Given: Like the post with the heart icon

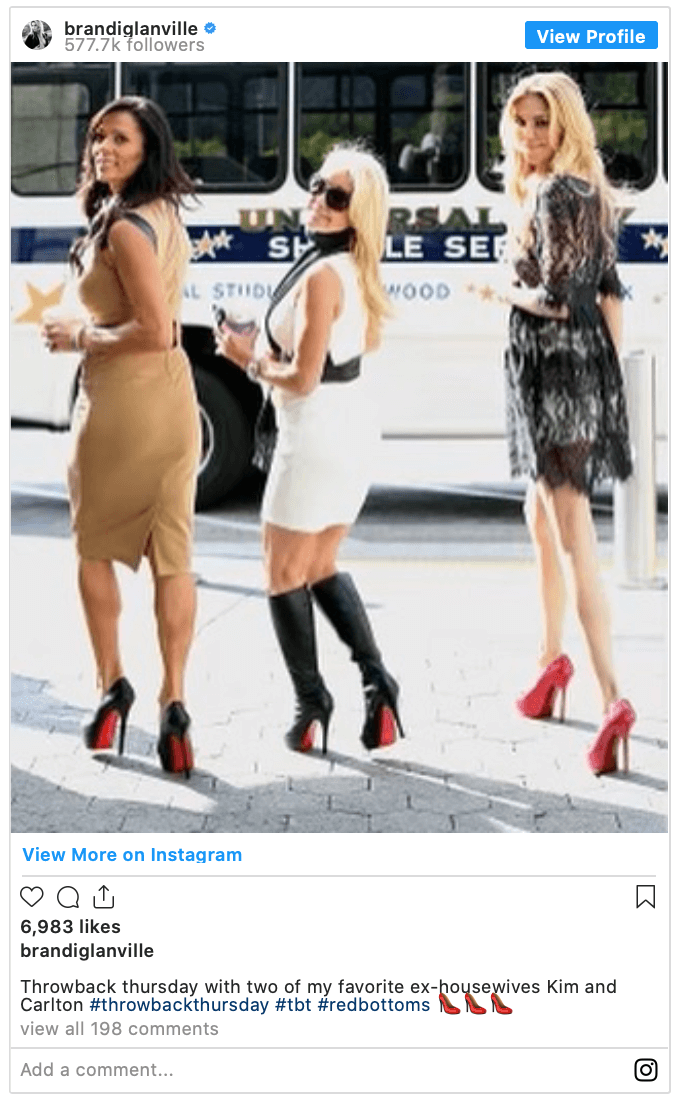Looking at the screenshot, I should (32, 896).
